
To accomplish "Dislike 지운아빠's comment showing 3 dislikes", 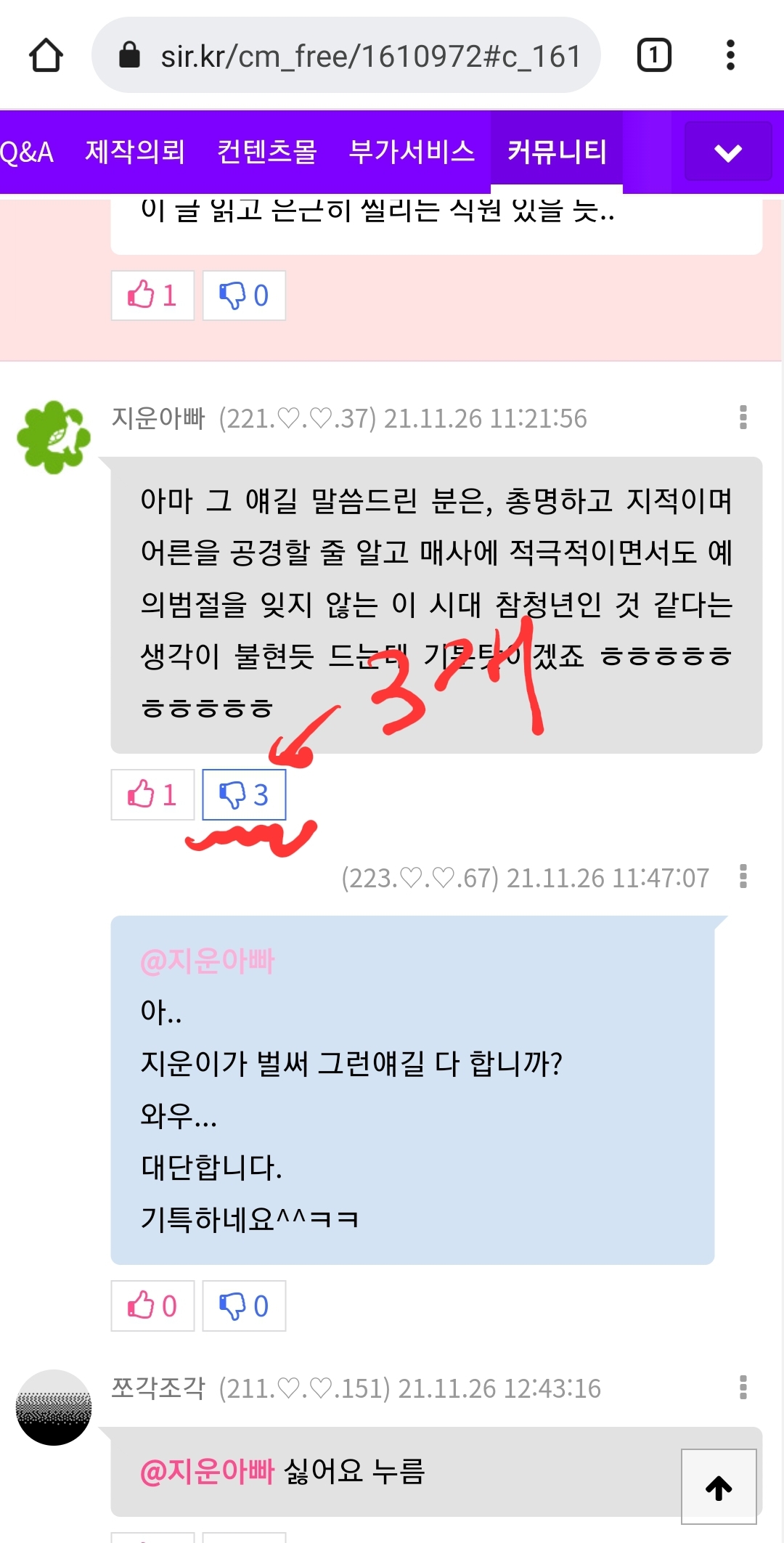I will 244,794.
